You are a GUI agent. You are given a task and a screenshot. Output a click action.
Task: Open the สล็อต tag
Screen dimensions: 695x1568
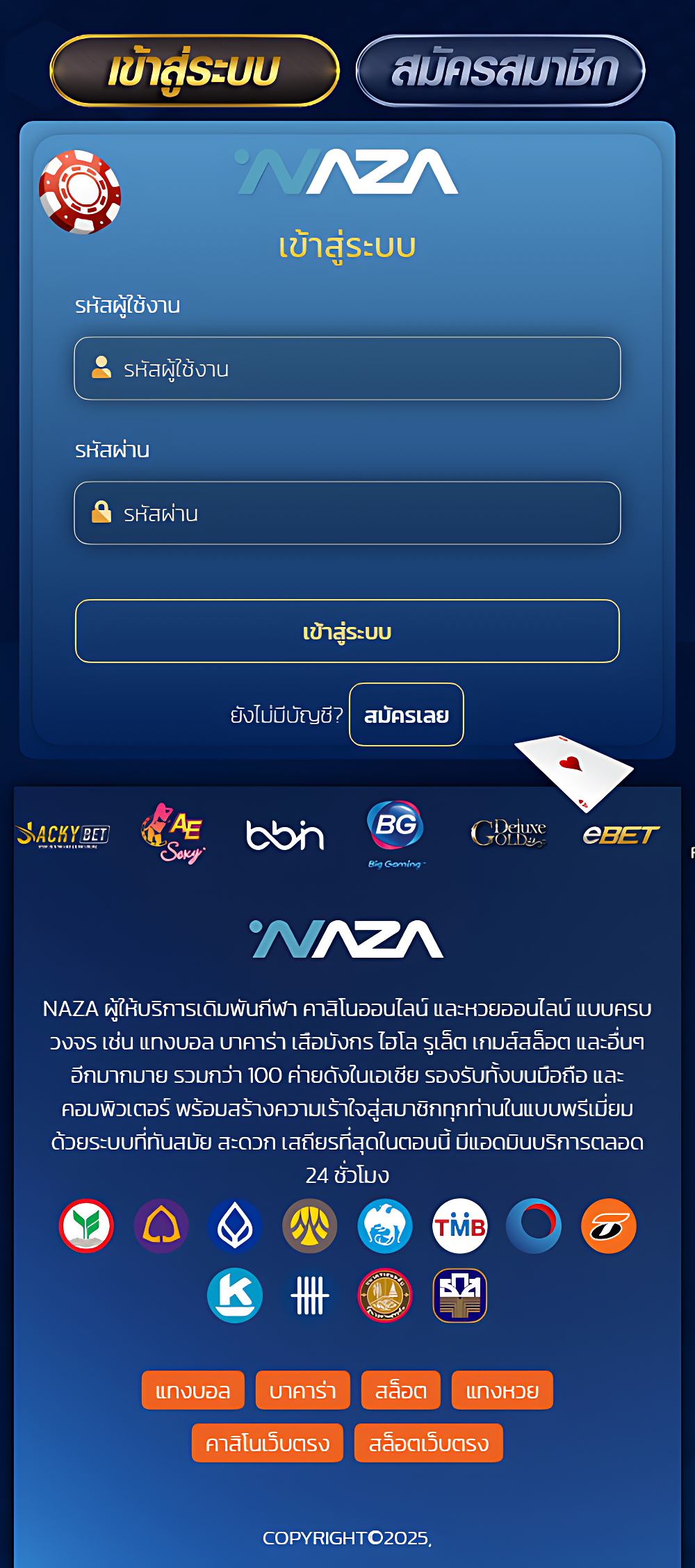[x=401, y=1390]
